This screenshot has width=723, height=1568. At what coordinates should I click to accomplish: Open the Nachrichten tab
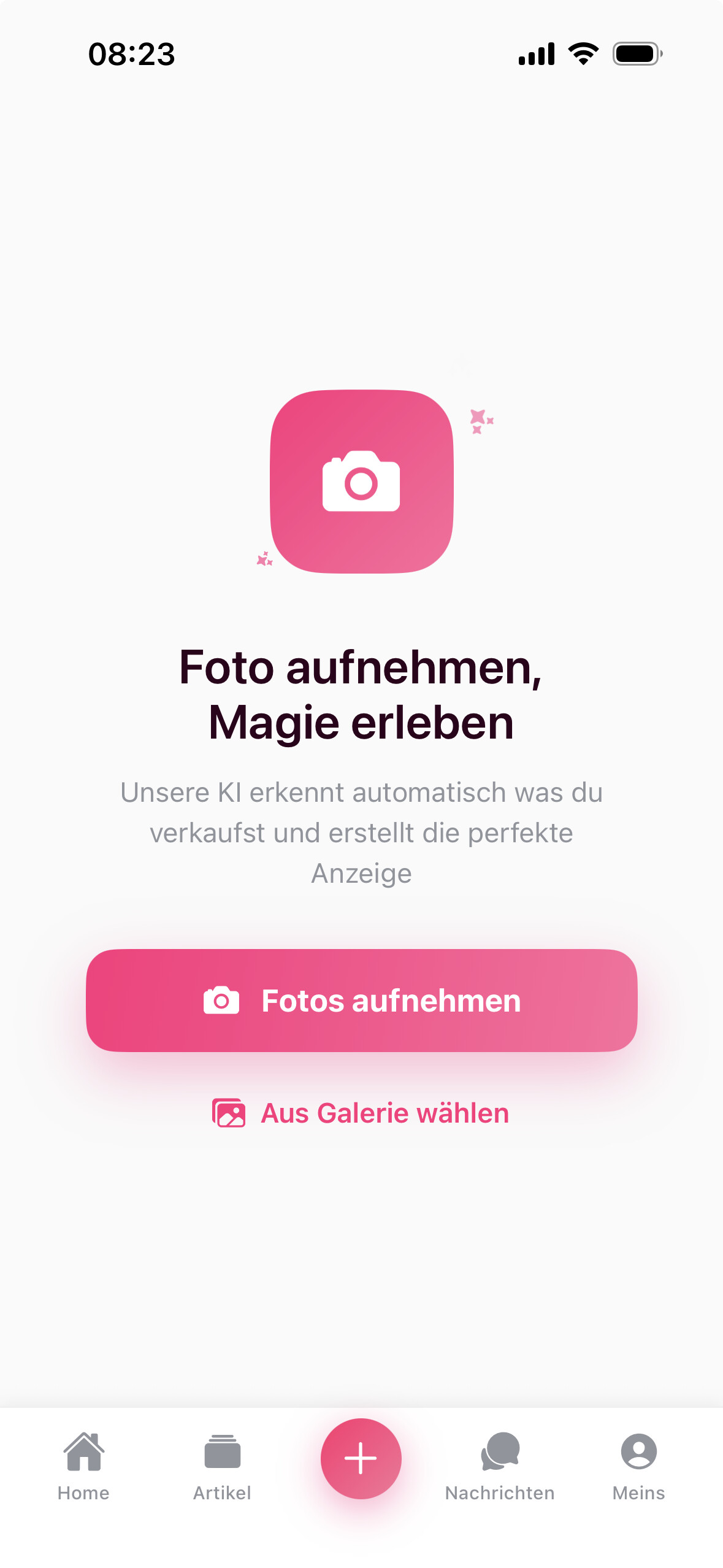tap(500, 1466)
